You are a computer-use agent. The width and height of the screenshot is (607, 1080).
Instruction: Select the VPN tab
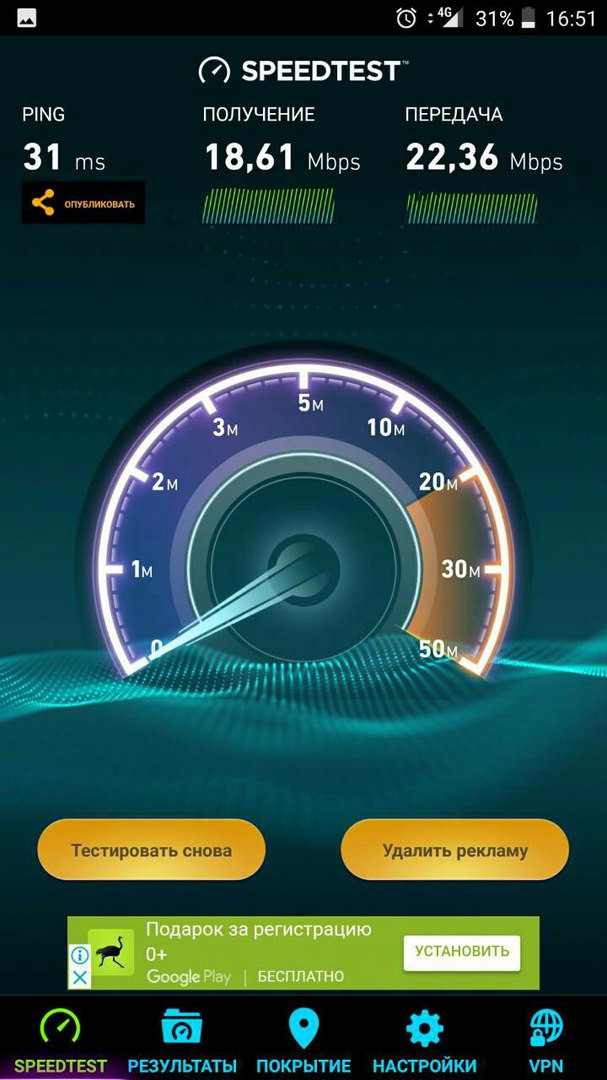tap(546, 1040)
